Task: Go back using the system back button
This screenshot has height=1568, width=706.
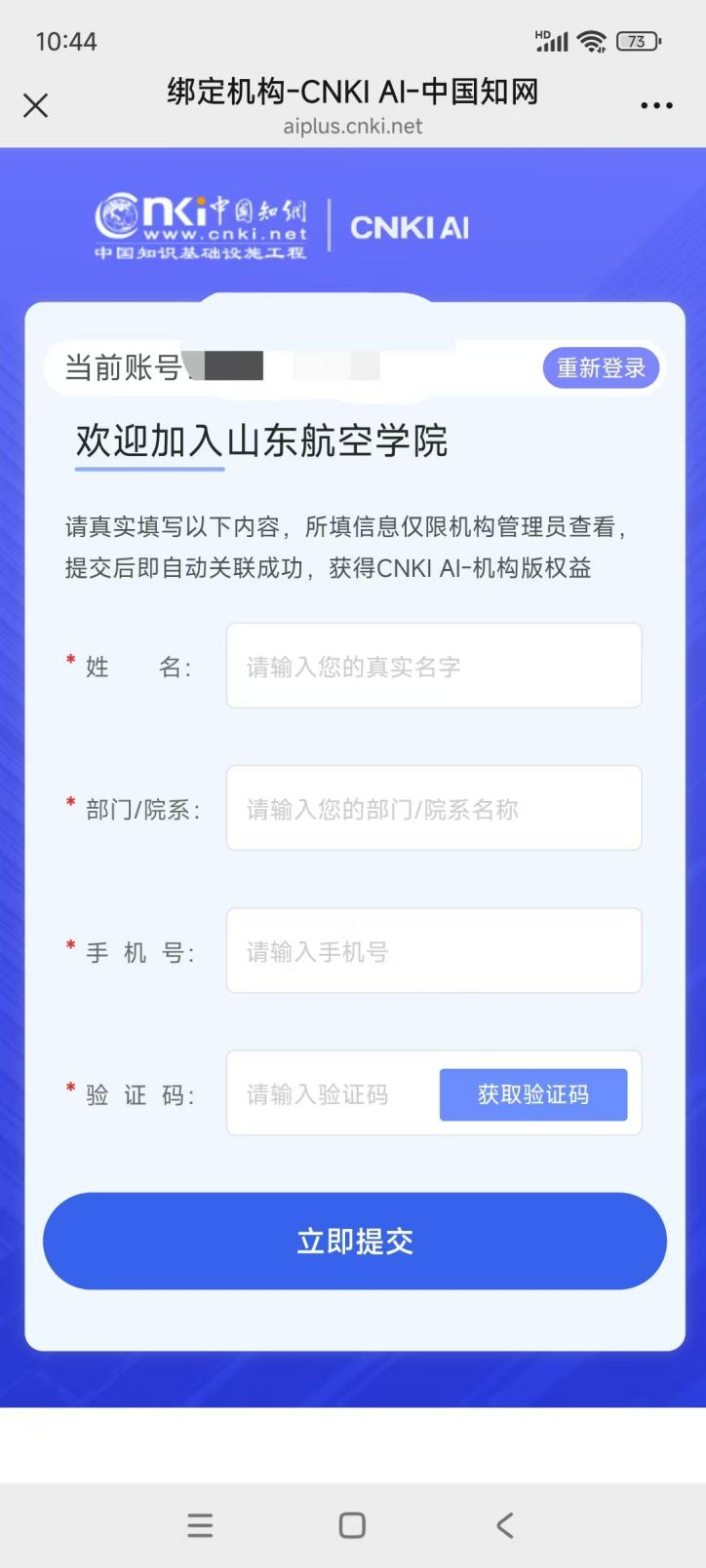Action: coord(504,1525)
